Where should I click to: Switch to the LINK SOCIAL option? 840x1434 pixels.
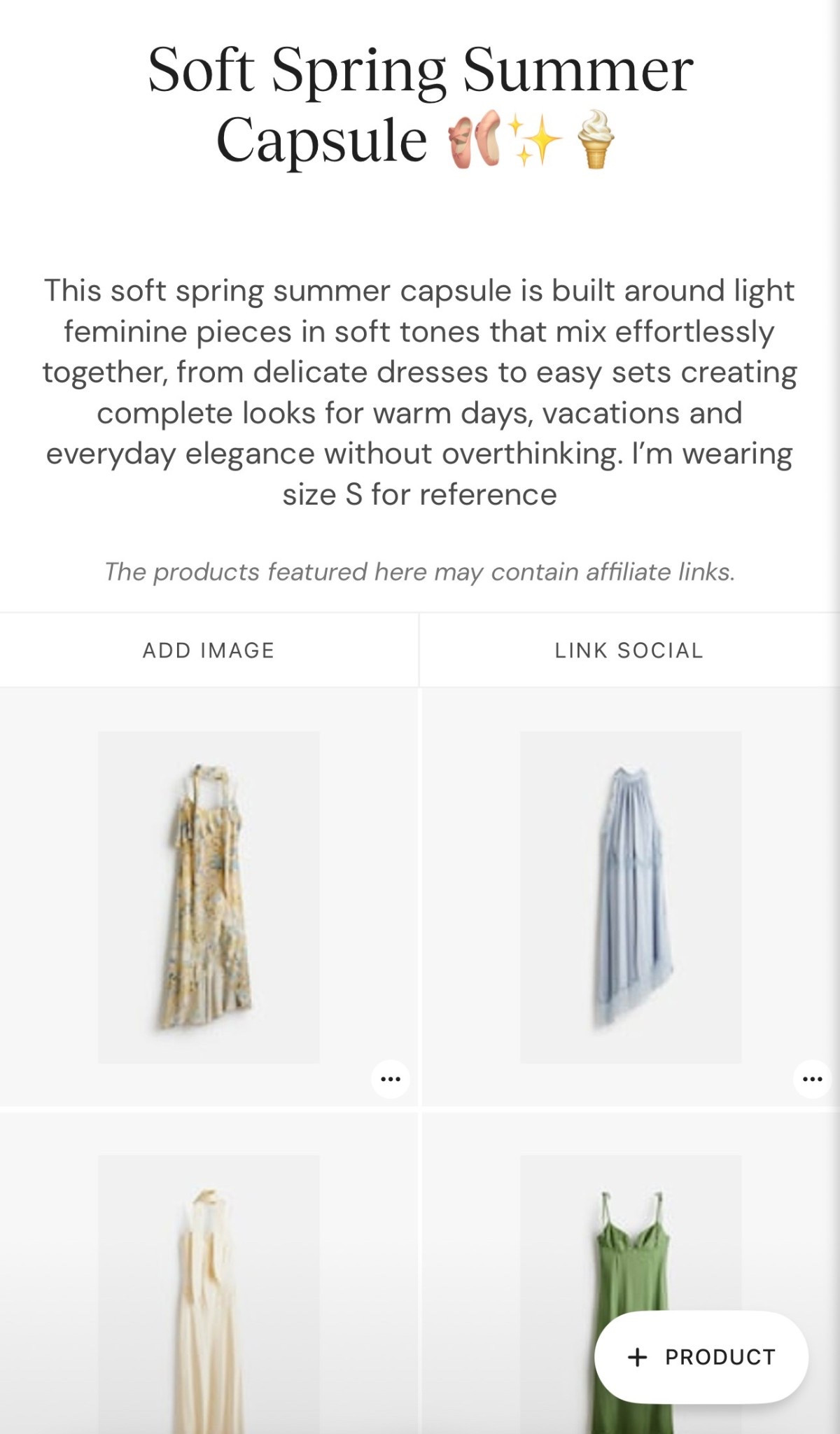tap(628, 649)
